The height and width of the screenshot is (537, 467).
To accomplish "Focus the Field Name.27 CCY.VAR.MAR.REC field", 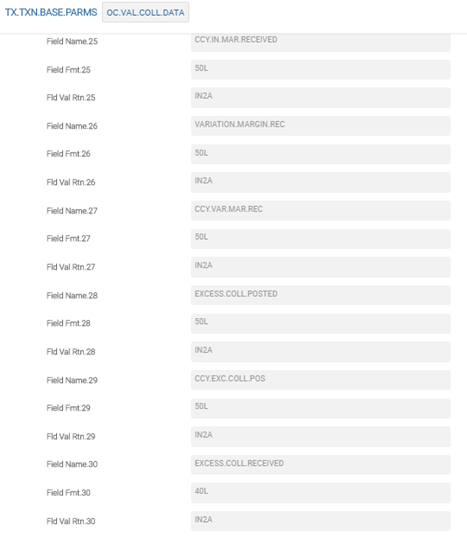I will (321, 210).
